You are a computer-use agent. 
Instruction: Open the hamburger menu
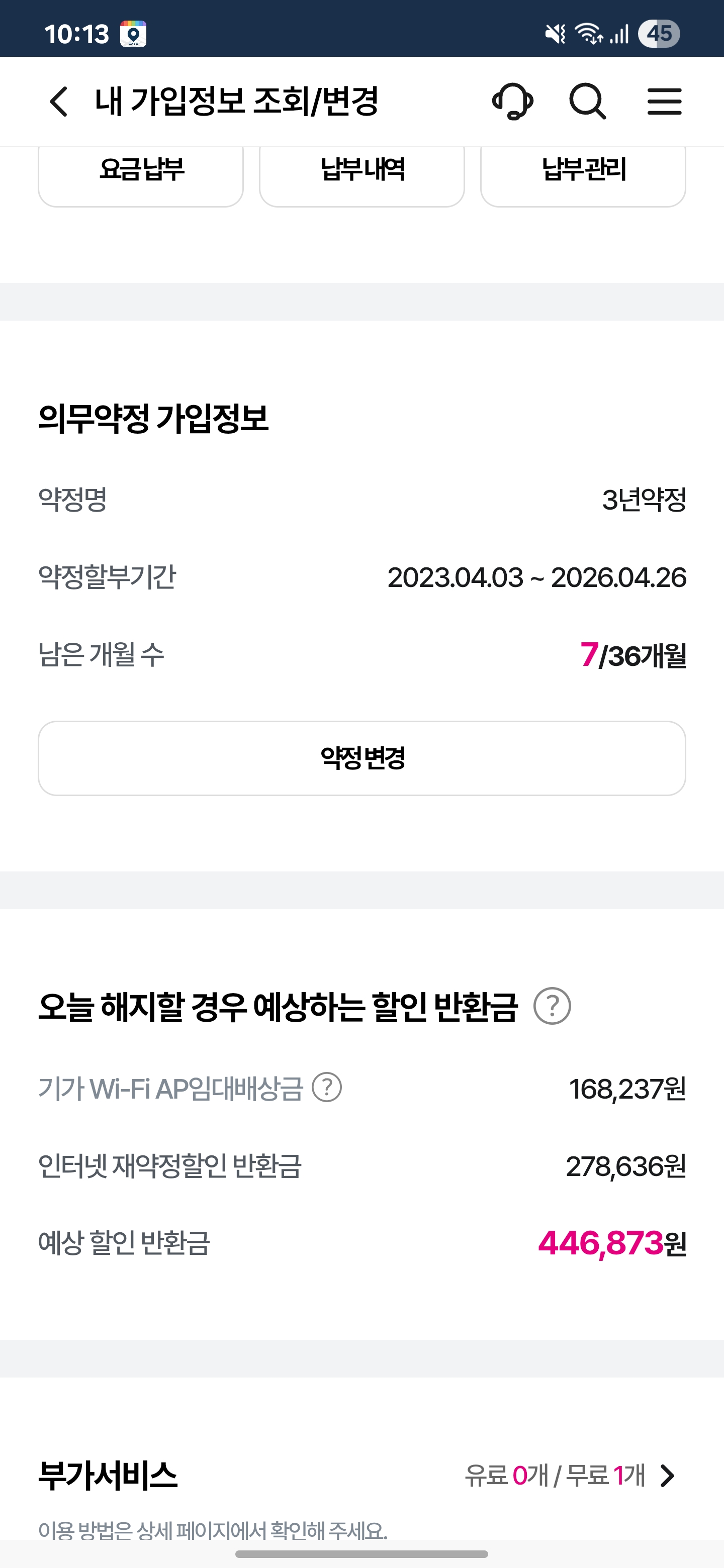pos(664,101)
